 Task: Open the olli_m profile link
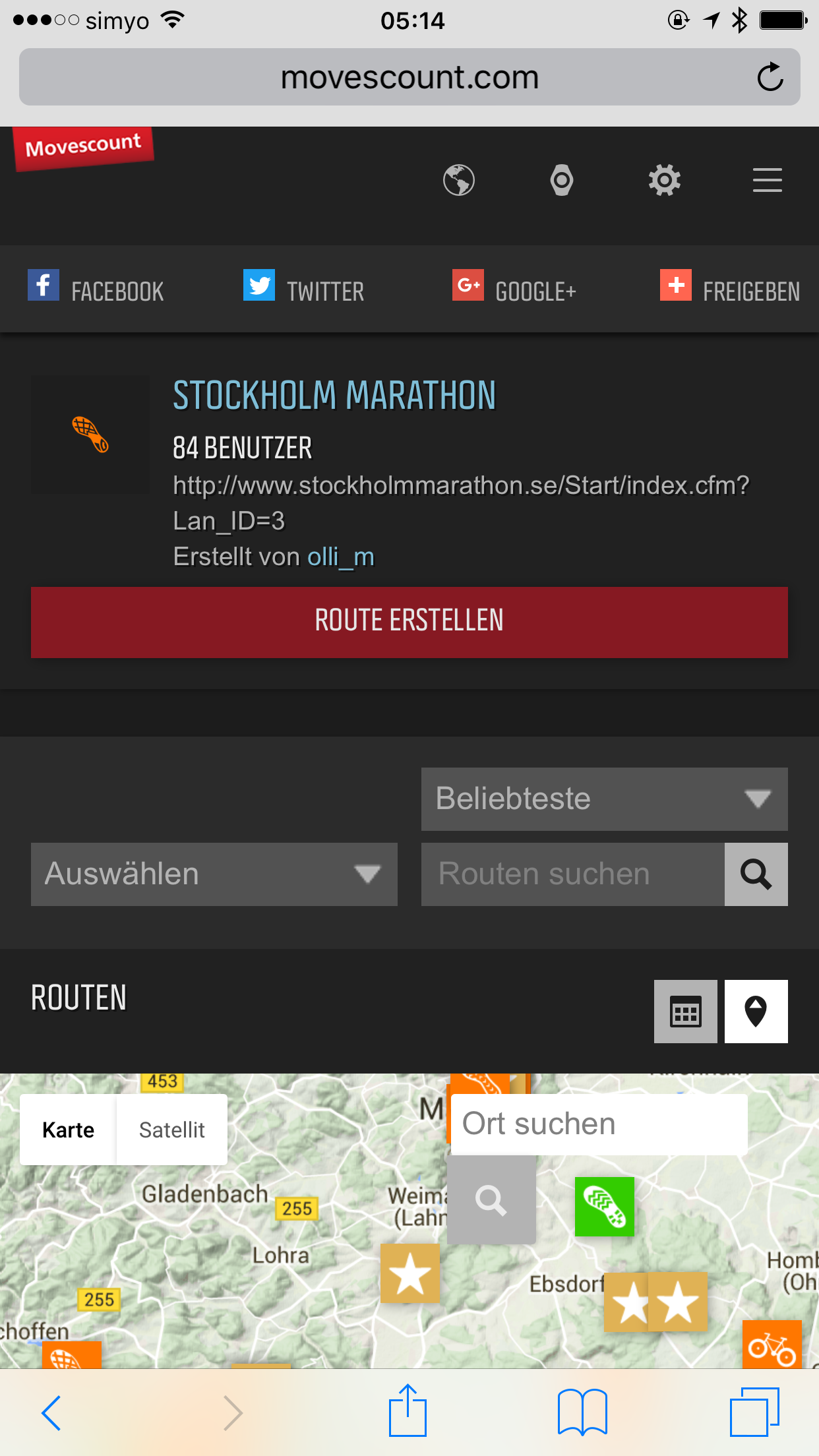tap(340, 557)
